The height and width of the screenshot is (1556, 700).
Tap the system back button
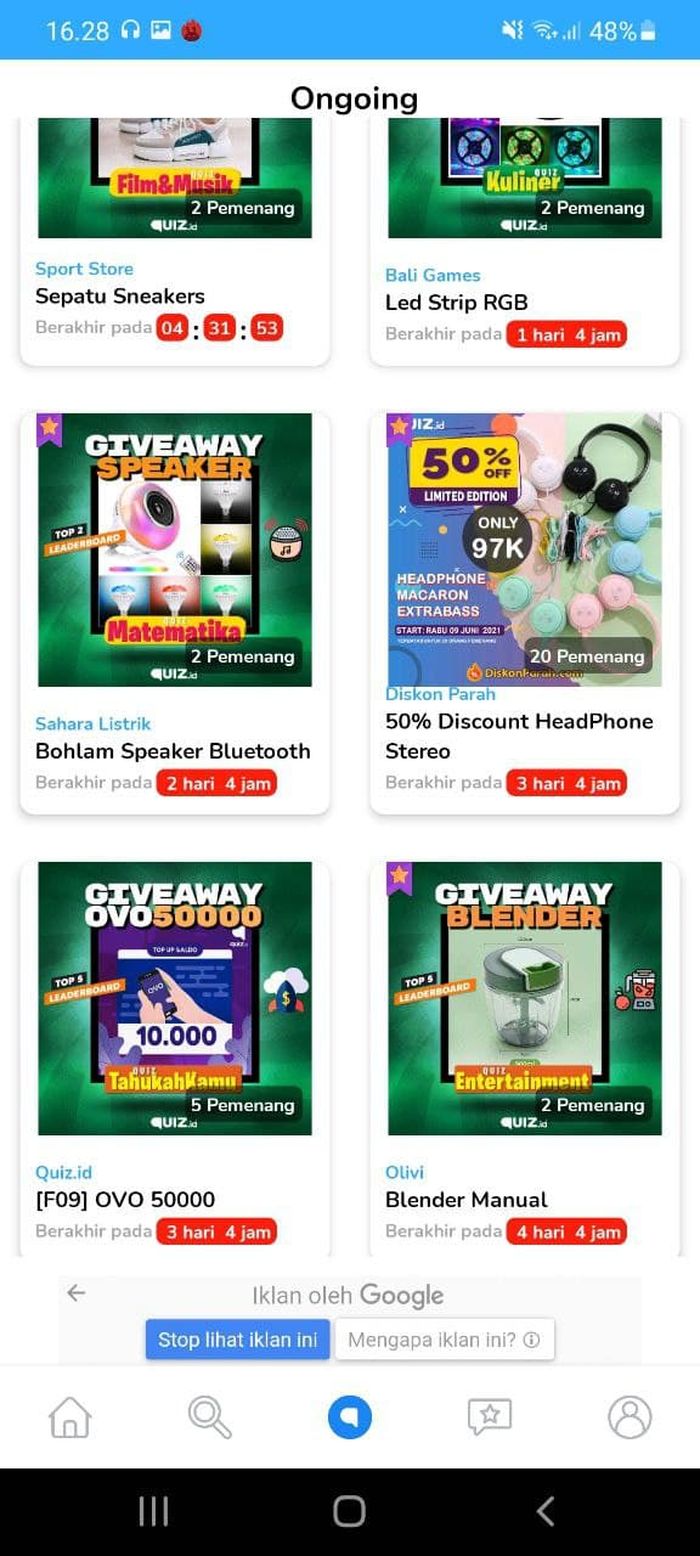[x=545, y=1511]
